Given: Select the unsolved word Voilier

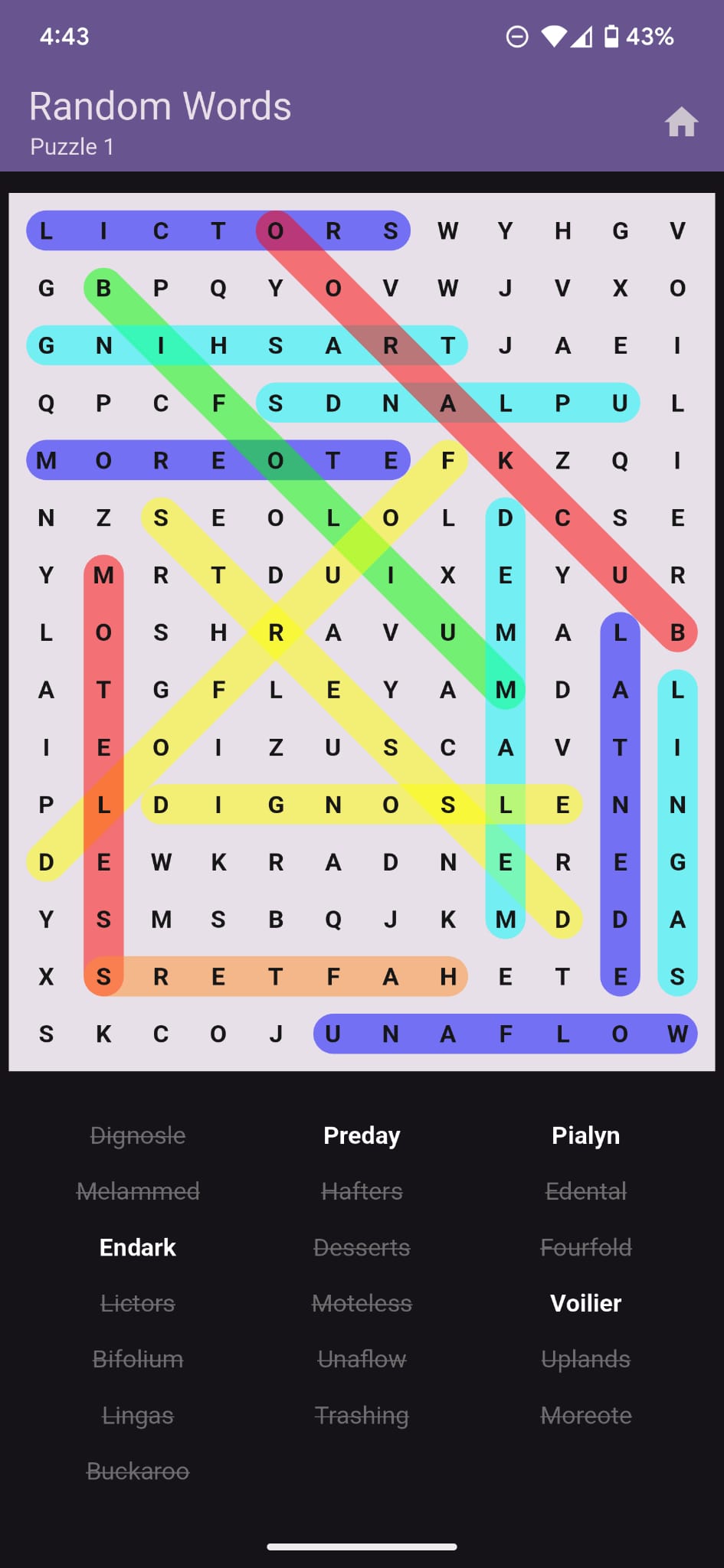Looking at the screenshot, I should click(x=585, y=1303).
